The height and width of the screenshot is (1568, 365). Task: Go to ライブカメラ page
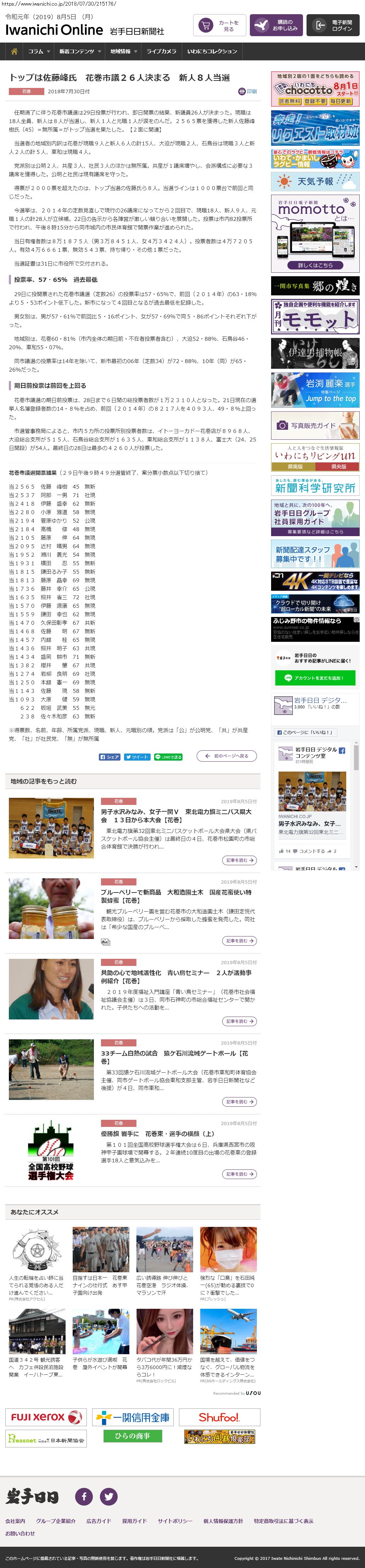click(x=161, y=51)
